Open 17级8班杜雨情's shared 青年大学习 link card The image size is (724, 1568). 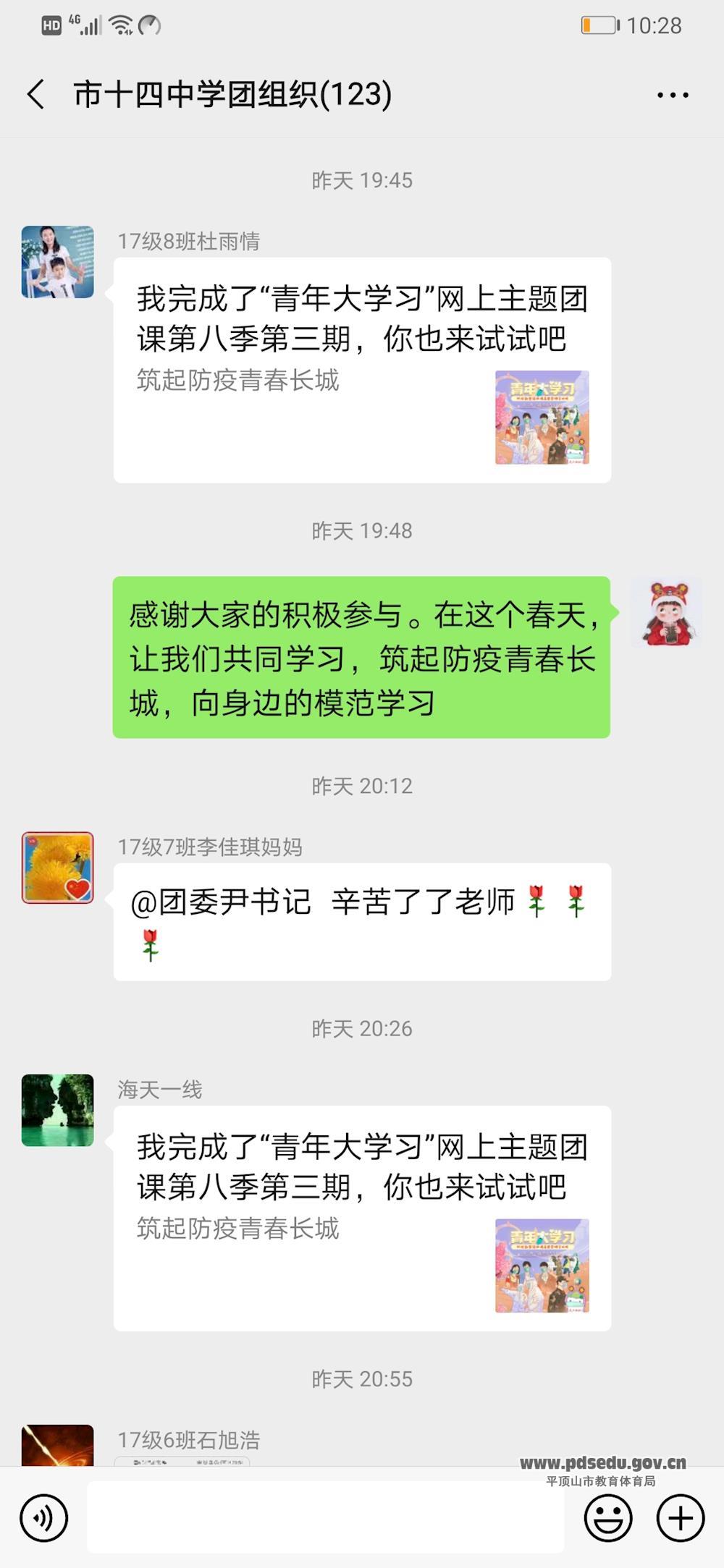(362, 370)
